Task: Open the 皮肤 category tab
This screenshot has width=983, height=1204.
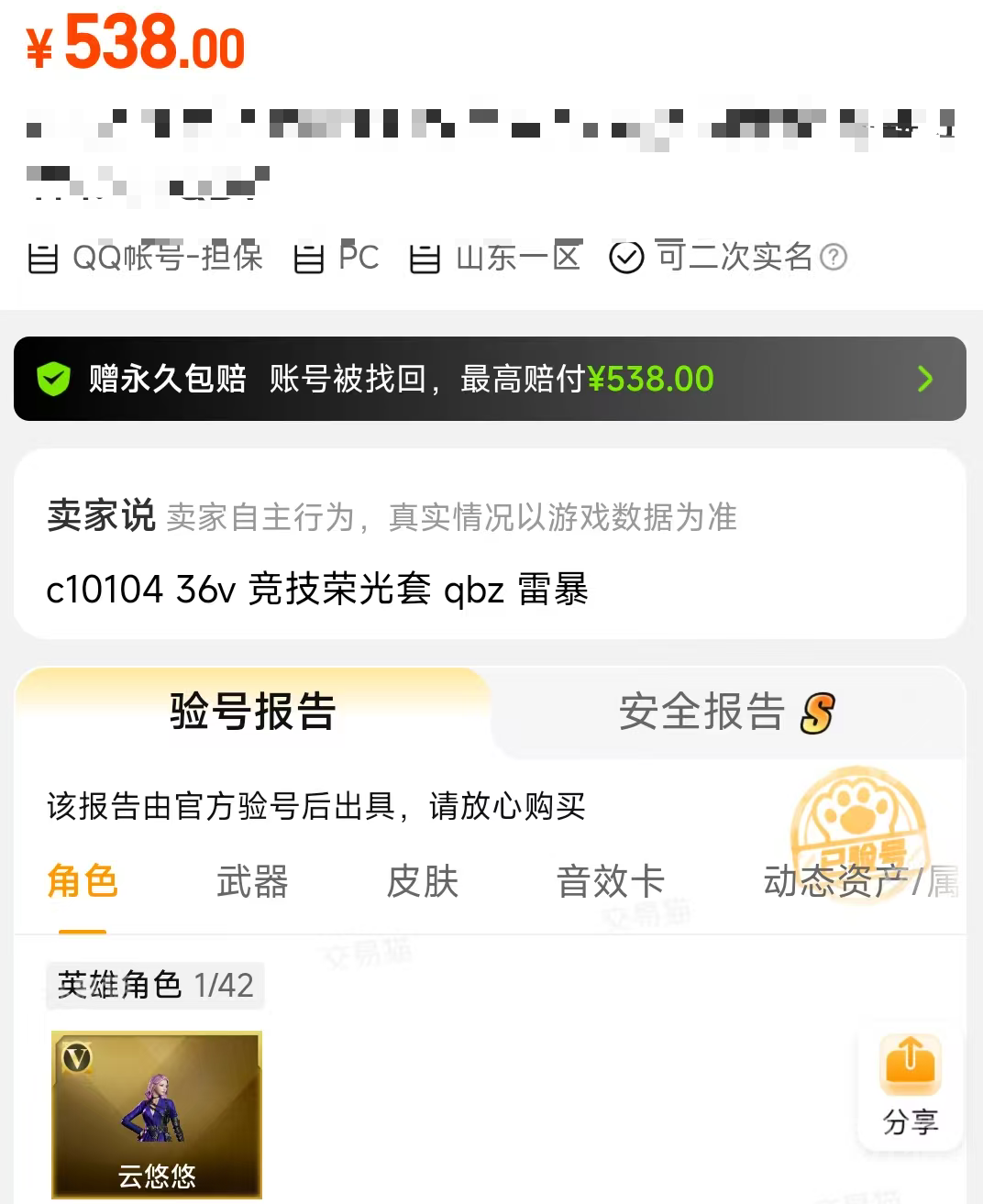Action: (422, 882)
